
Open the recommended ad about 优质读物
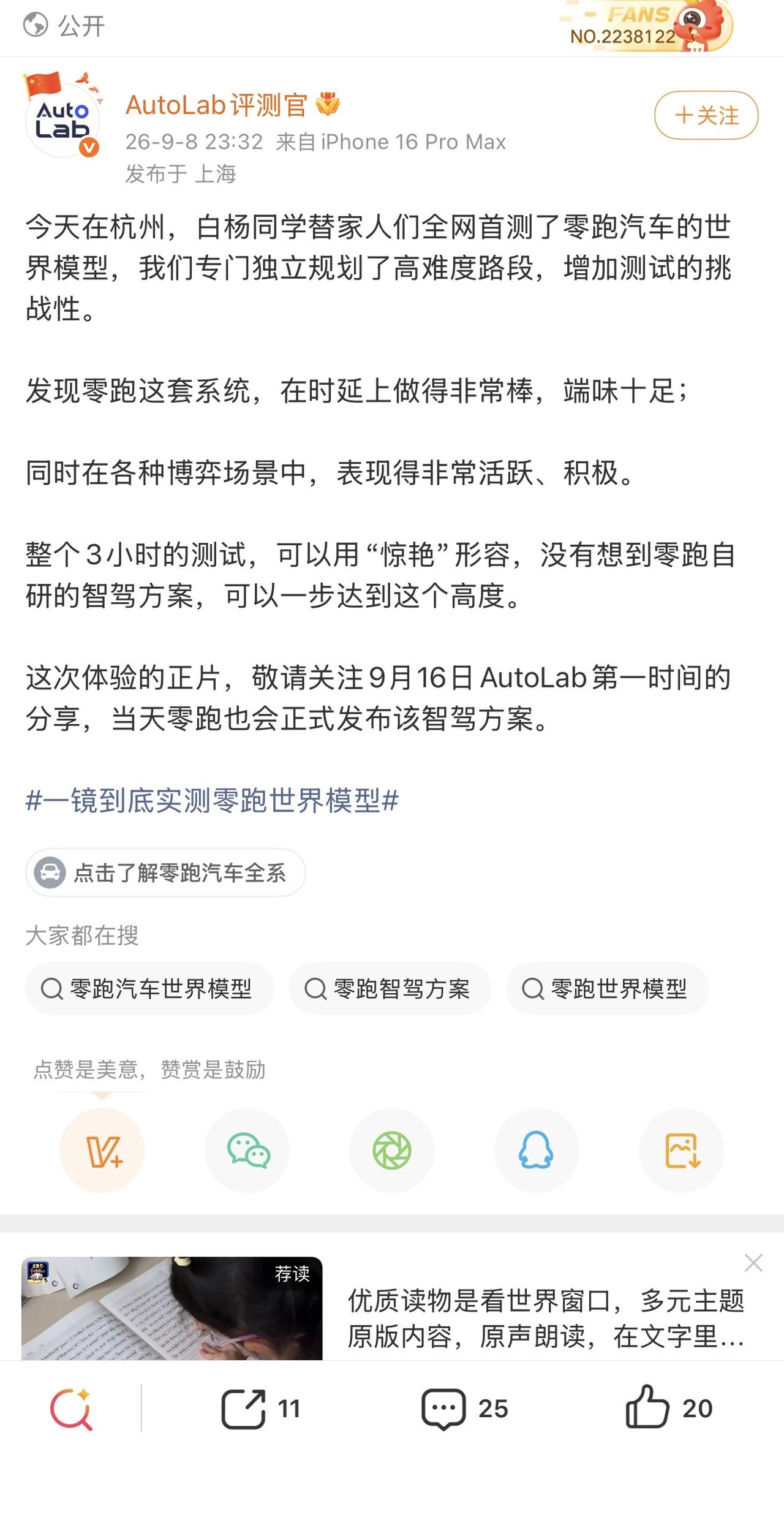point(546,1318)
